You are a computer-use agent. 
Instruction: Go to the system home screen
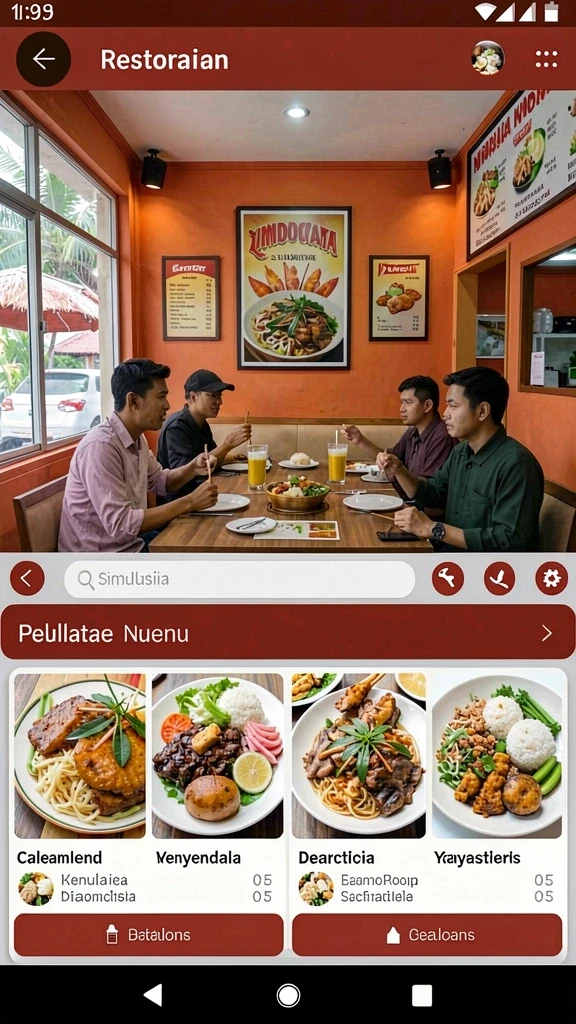(288, 995)
